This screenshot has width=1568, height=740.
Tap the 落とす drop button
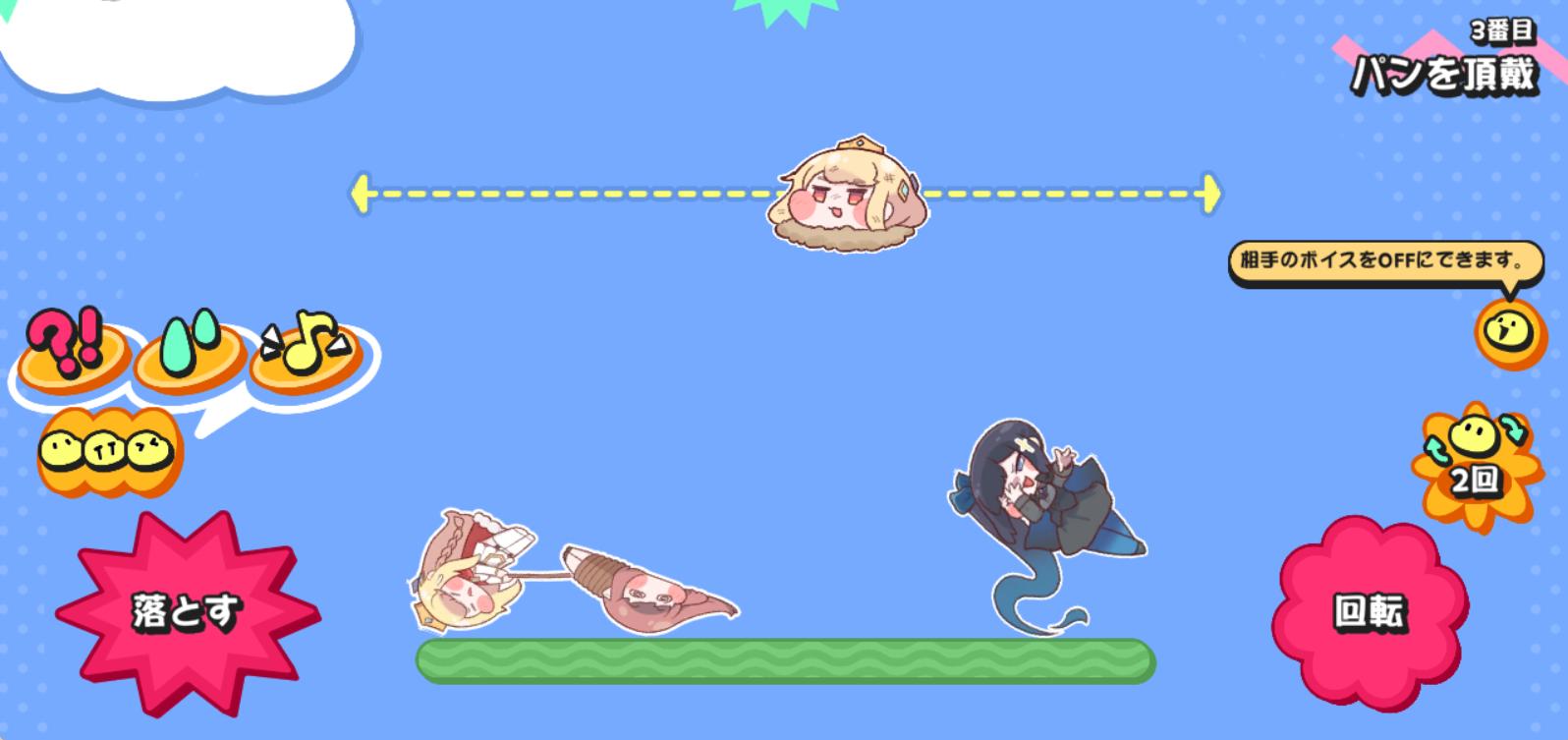tap(187, 611)
